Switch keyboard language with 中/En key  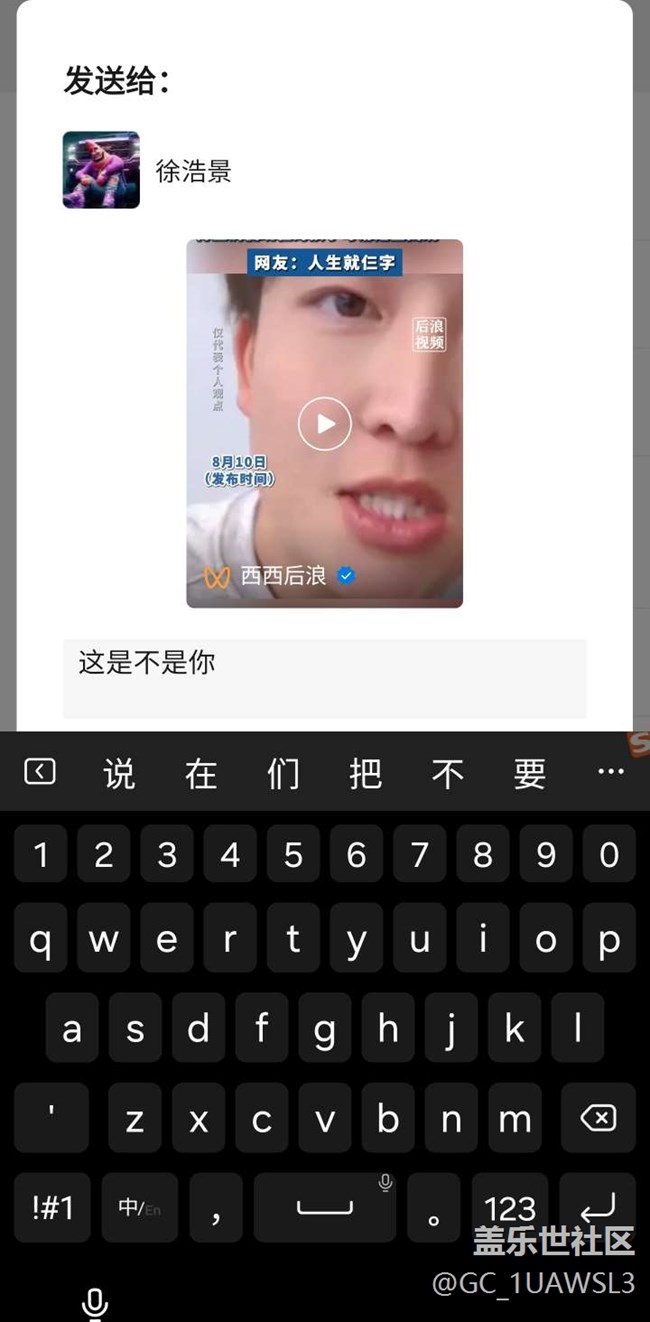coord(139,1207)
